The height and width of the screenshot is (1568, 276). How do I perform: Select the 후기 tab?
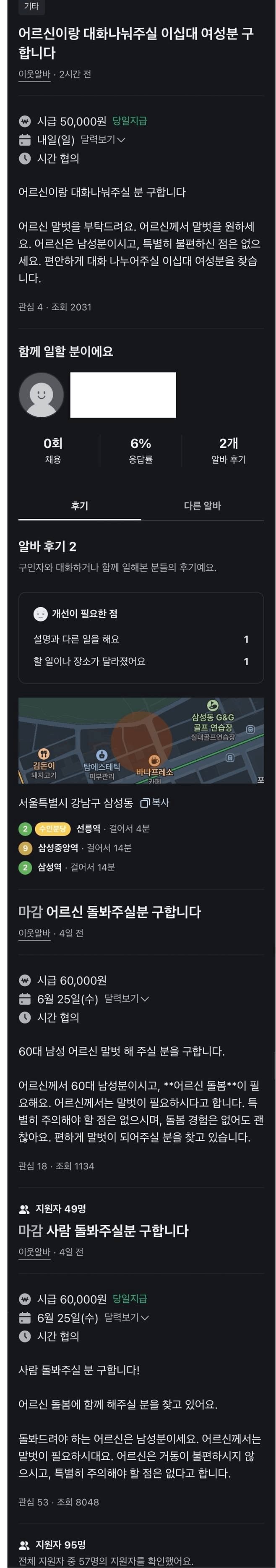[x=80, y=506]
